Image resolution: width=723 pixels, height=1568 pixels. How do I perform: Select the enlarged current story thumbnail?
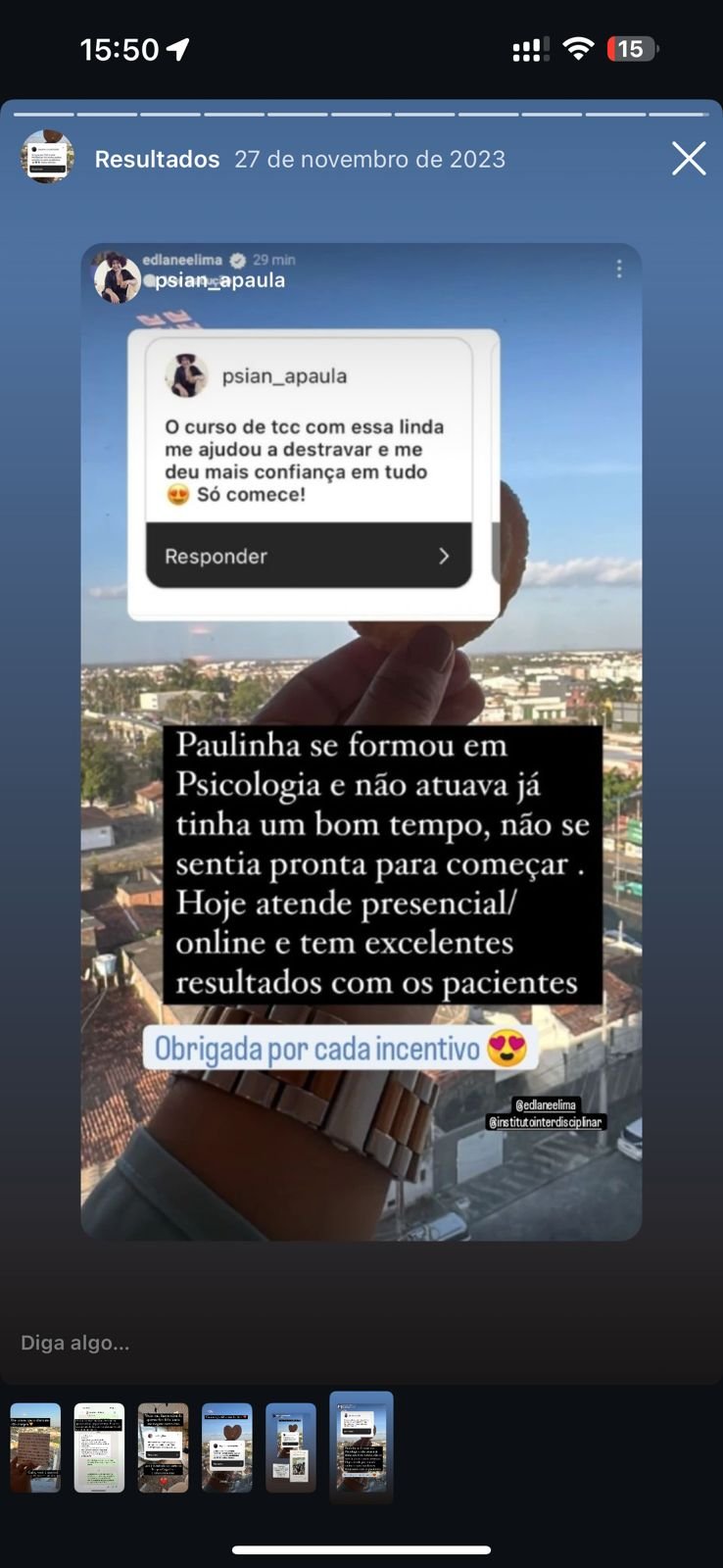pos(361,1445)
